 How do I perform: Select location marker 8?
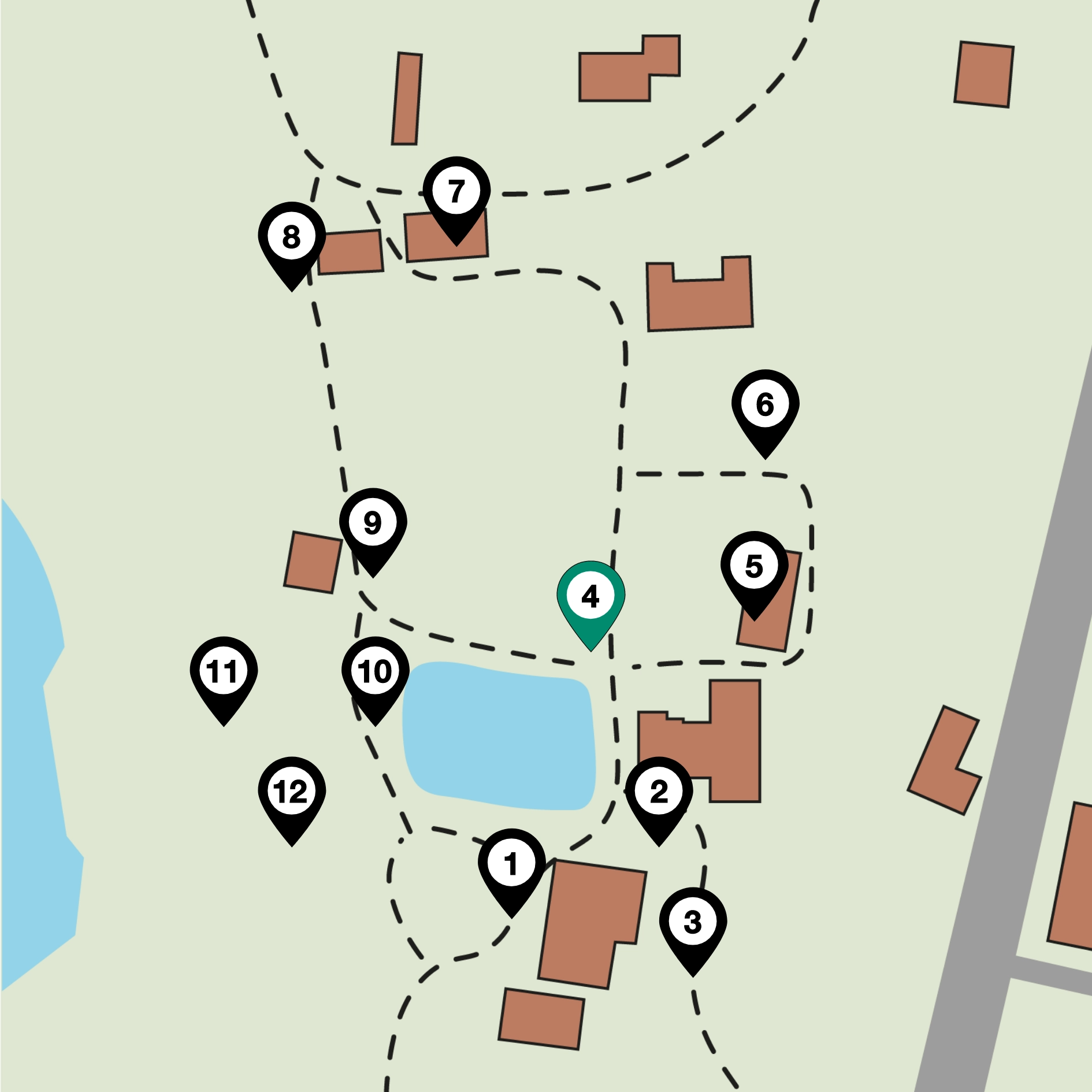point(292,237)
